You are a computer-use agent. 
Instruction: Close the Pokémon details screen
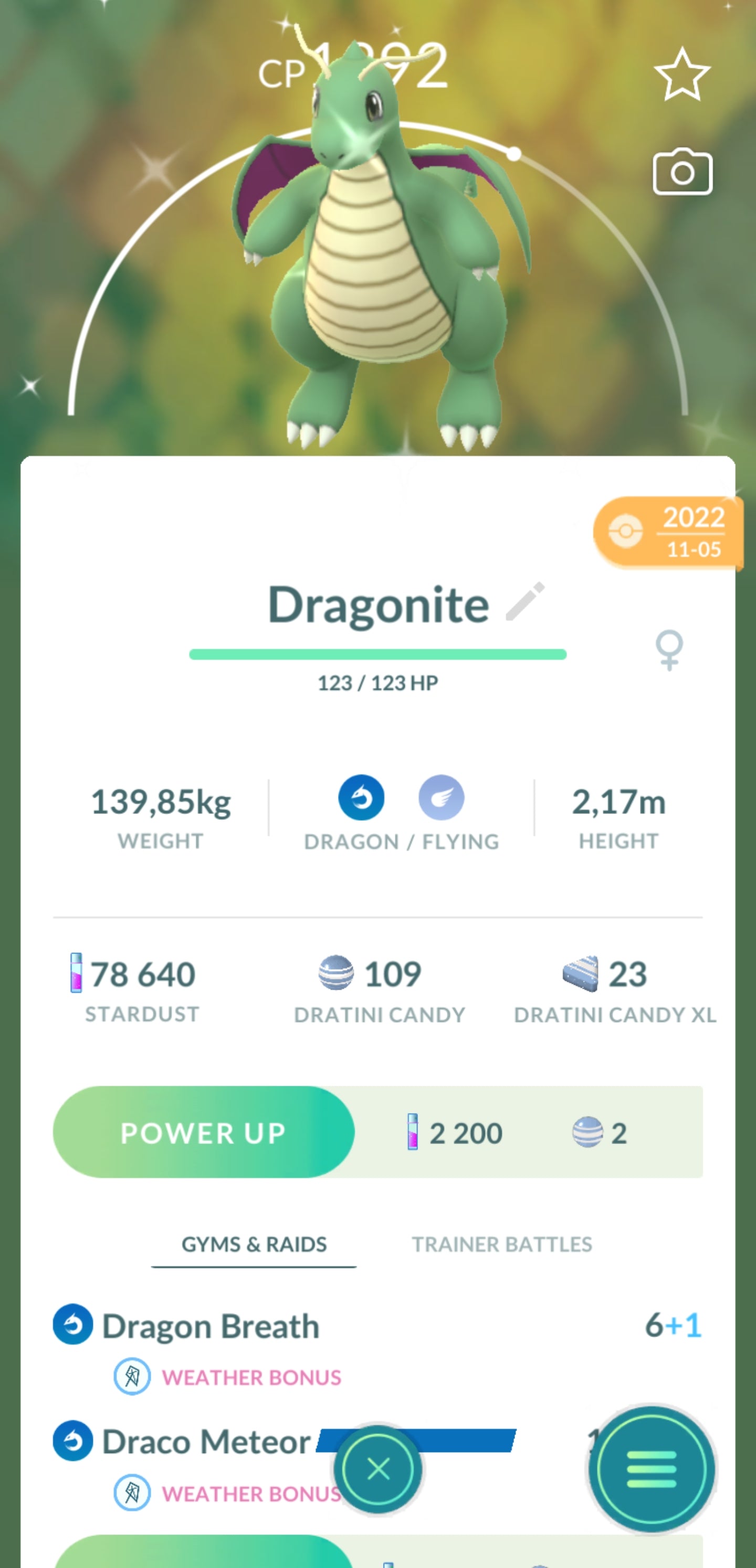[x=379, y=1469]
